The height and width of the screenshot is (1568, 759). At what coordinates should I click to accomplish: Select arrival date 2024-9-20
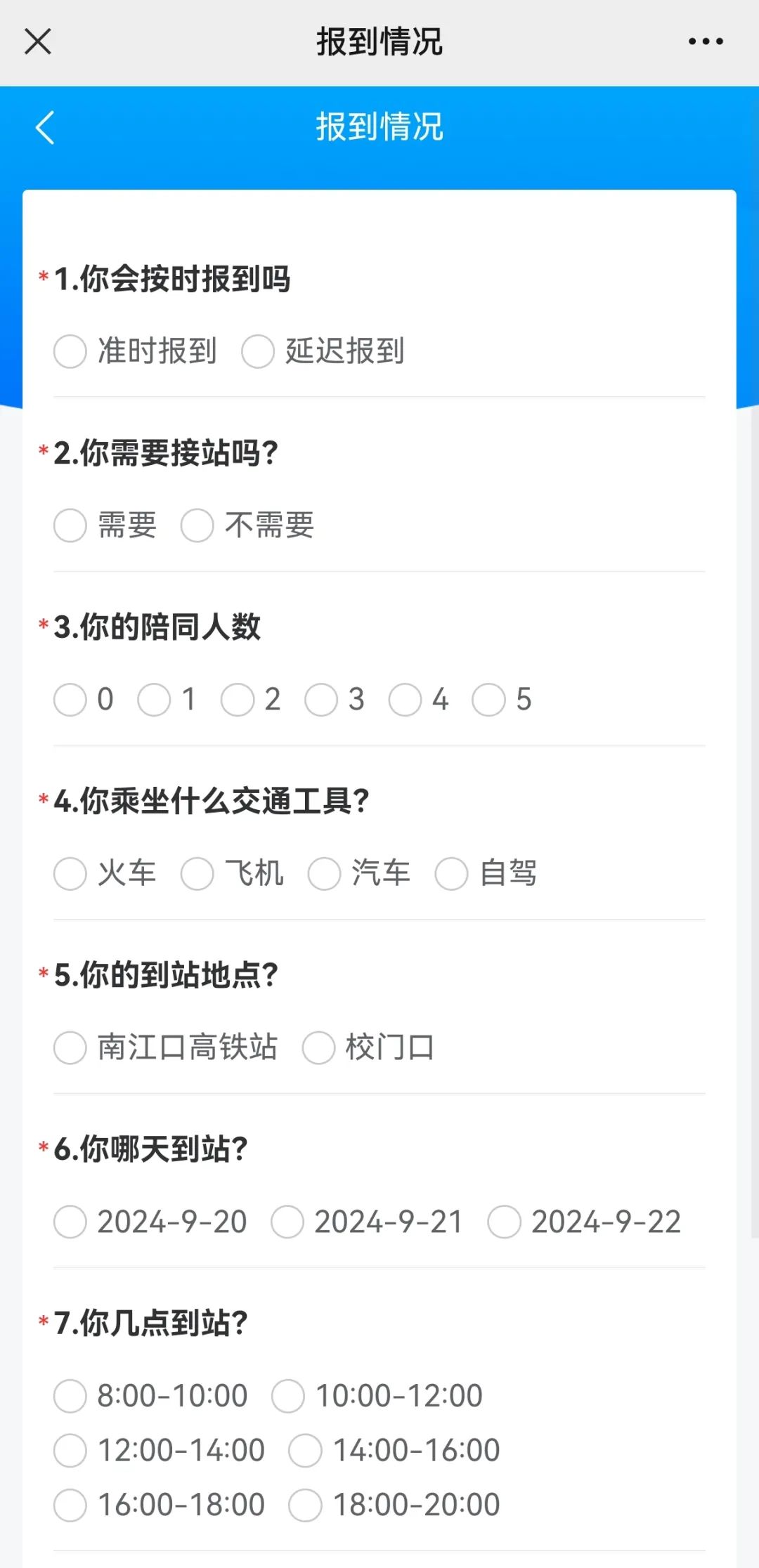pyautogui.click(x=70, y=1222)
